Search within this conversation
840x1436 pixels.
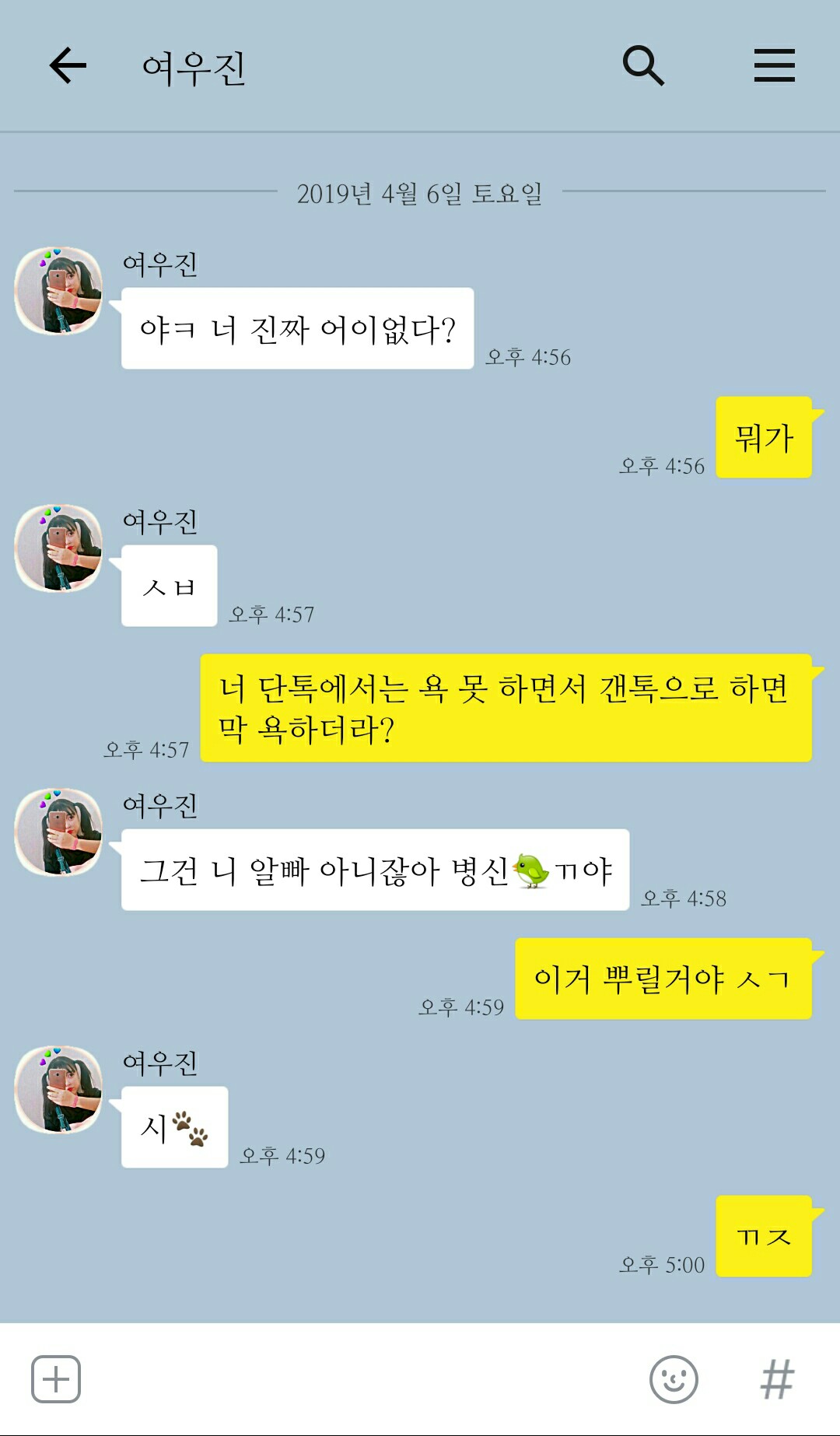(643, 65)
